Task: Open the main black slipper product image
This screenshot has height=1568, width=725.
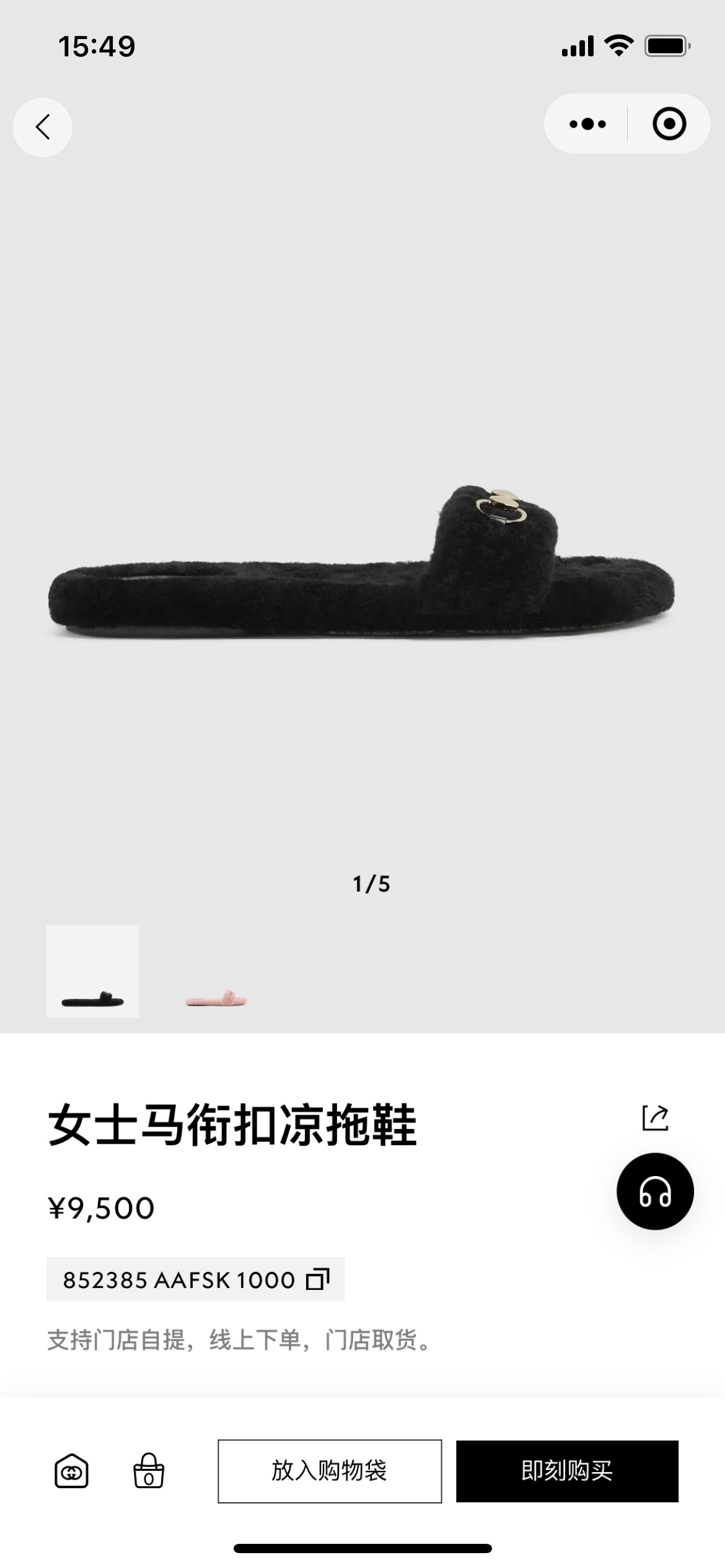Action: tap(362, 562)
